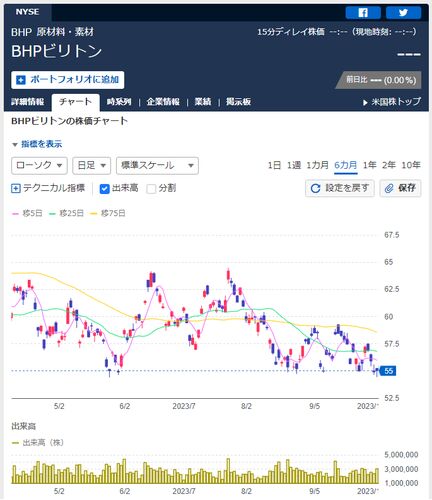Go to the 業績 tab

(x=203, y=102)
